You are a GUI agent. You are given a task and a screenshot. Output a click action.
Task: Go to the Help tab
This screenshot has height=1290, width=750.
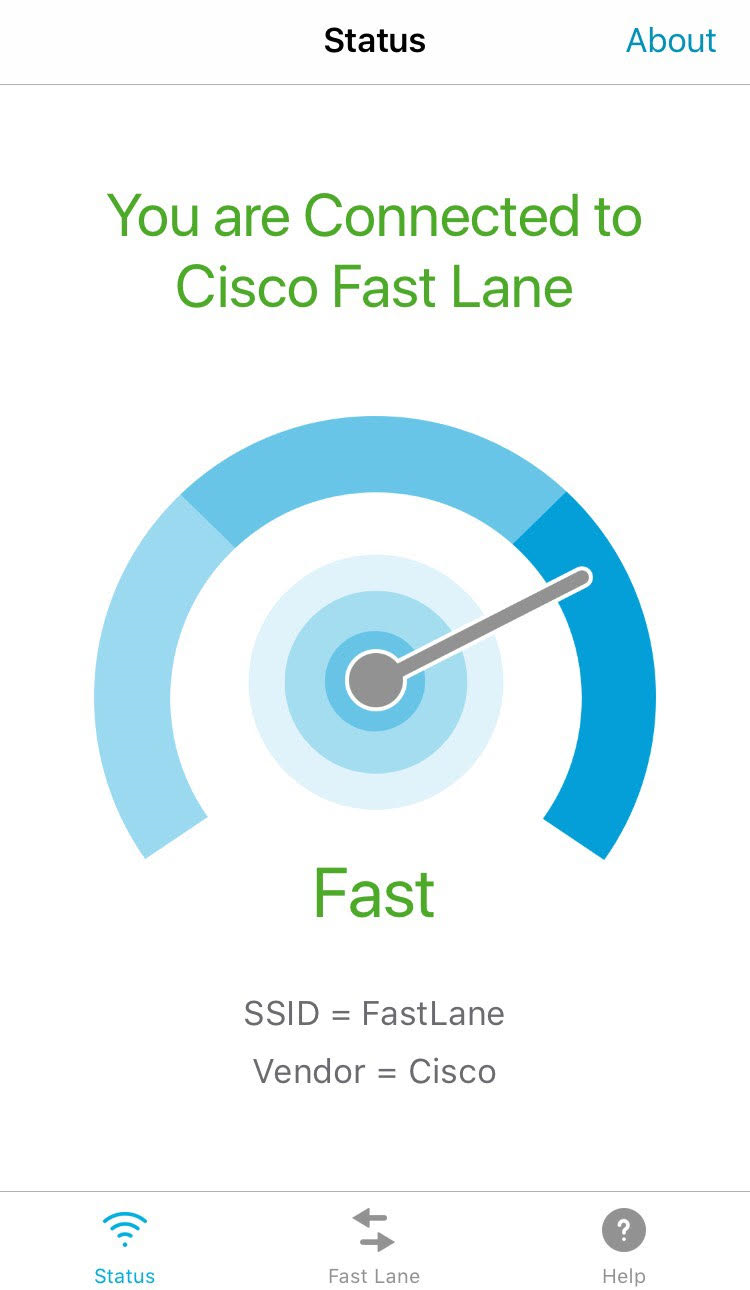coord(624,1246)
